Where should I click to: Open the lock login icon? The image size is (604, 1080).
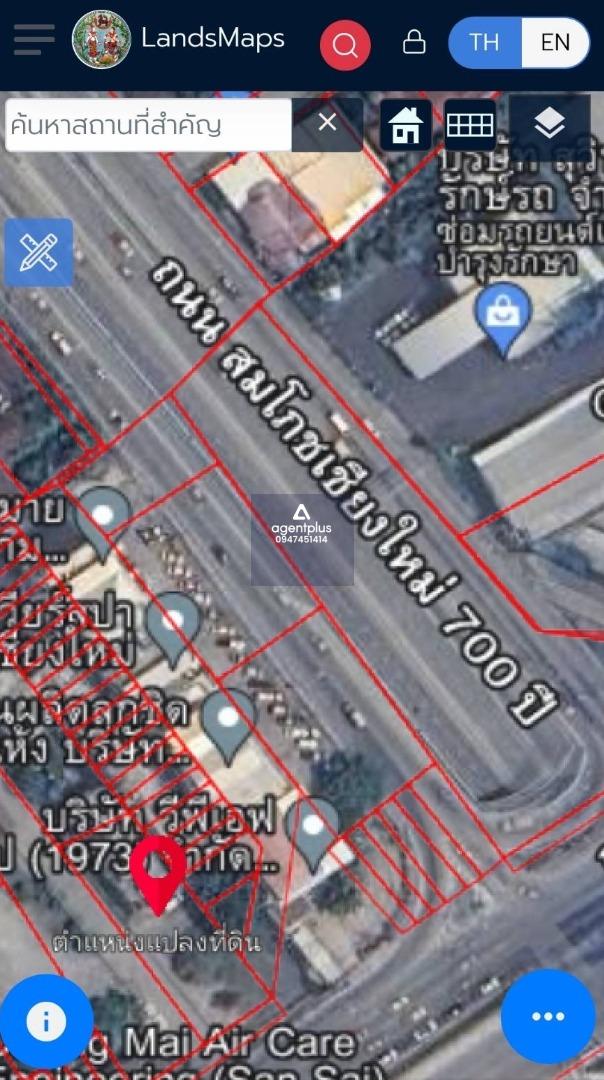pyautogui.click(x=413, y=42)
